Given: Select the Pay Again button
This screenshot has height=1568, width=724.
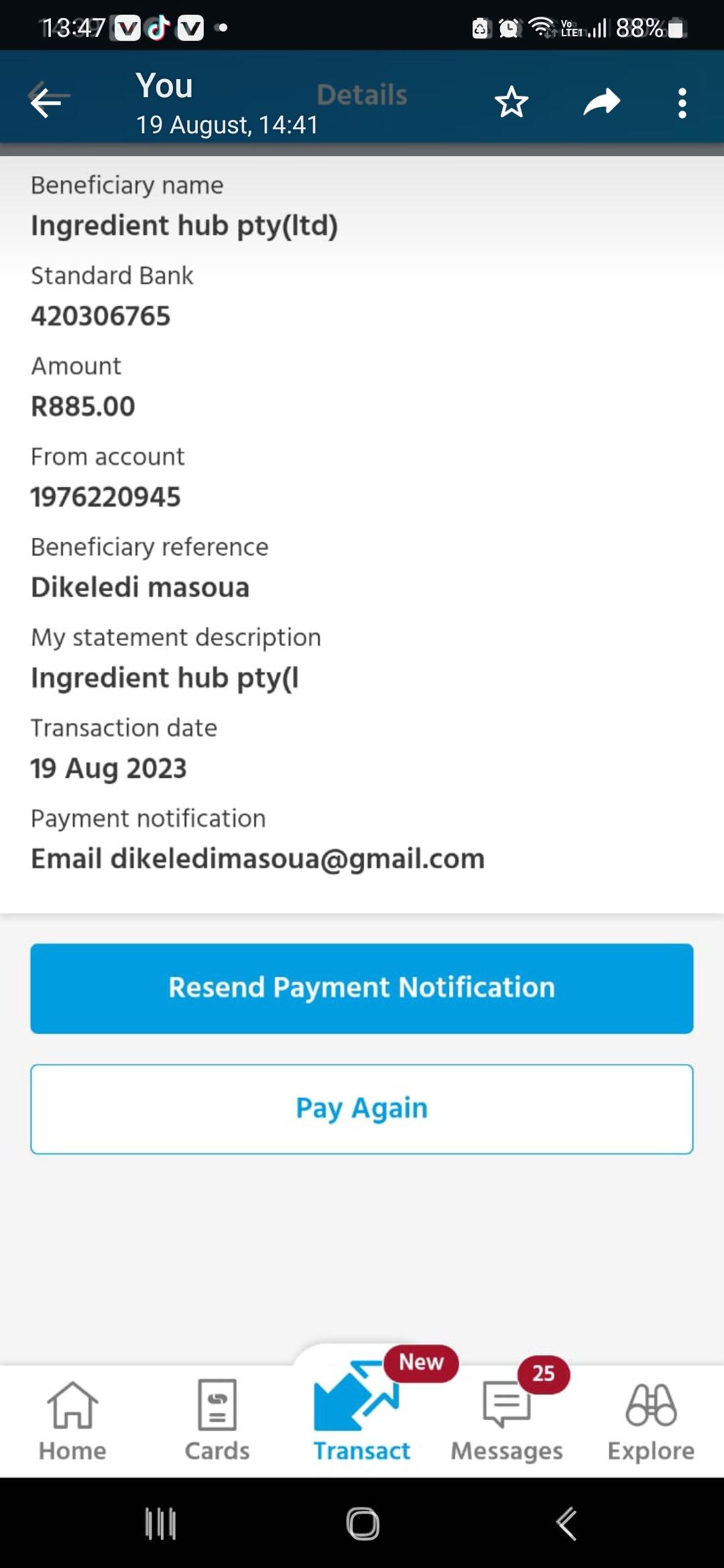Looking at the screenshot, I should coord(362,1109).
